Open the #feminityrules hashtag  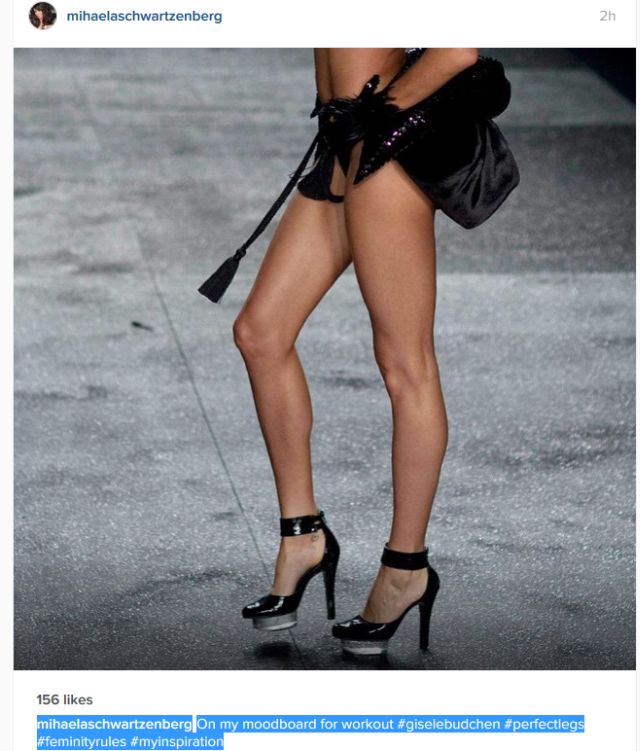click(81, 742)
